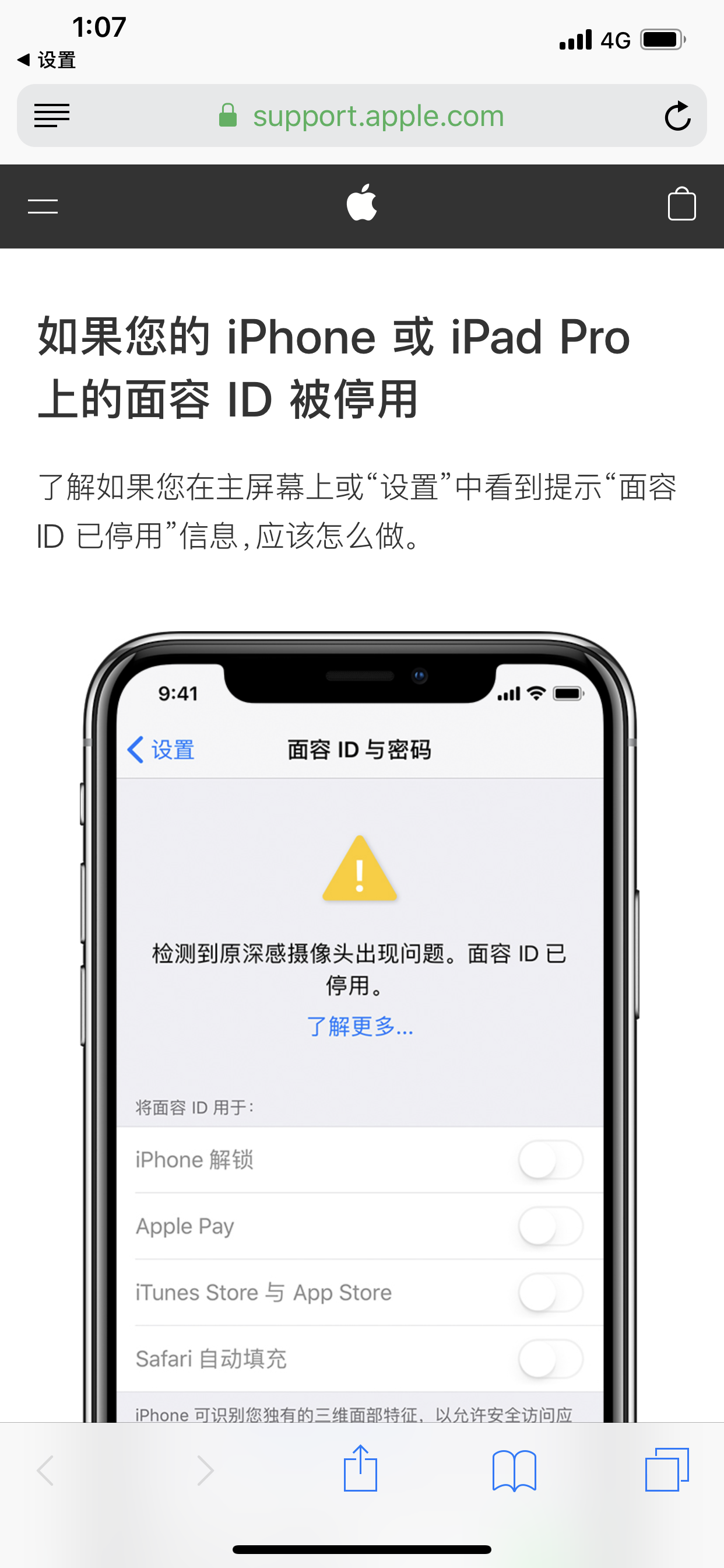This screenshot has width=724, height=1568.
Task: Open the Apple shopping bag
Action: tap(681, 204)
